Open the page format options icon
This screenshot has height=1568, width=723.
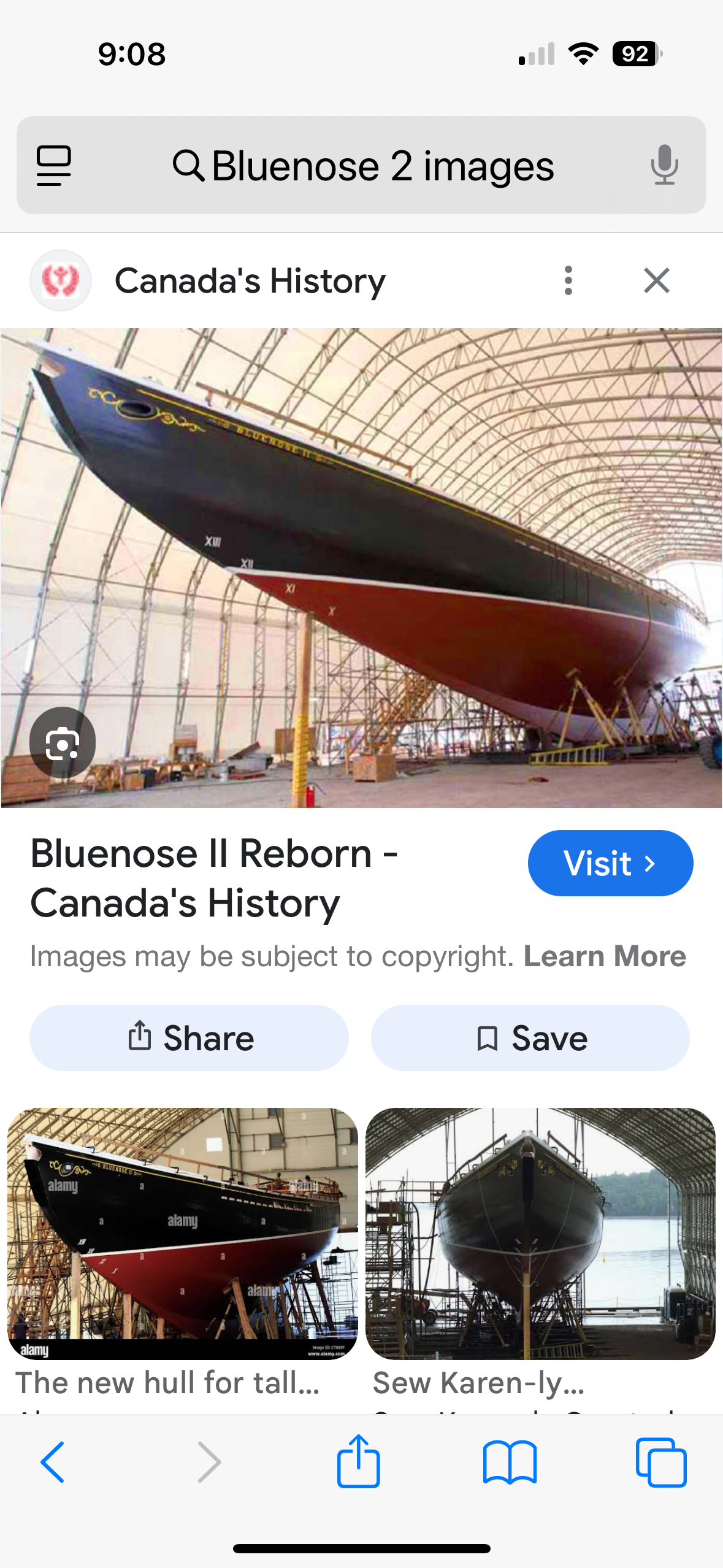point(54,166)
